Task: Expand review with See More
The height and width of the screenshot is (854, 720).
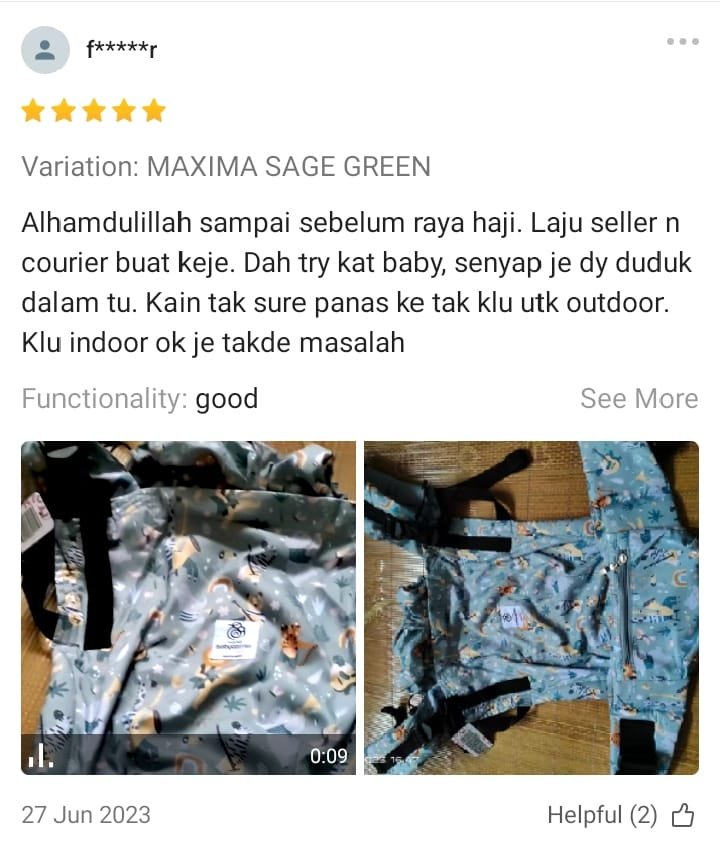Action: 638,398
